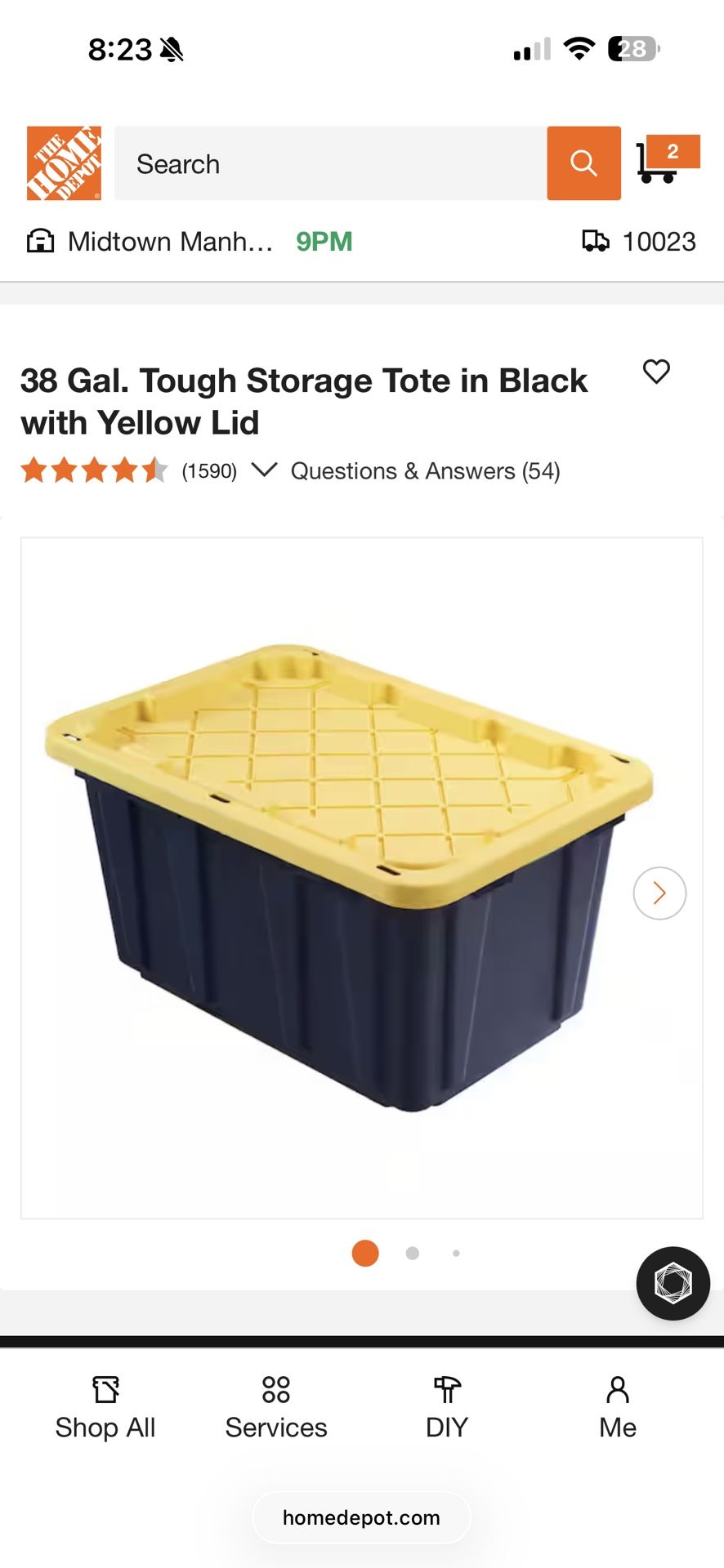This screenshot has width=724, height=1568.
Task: Open Questions & Answers (54)
Action: point(425,470)
